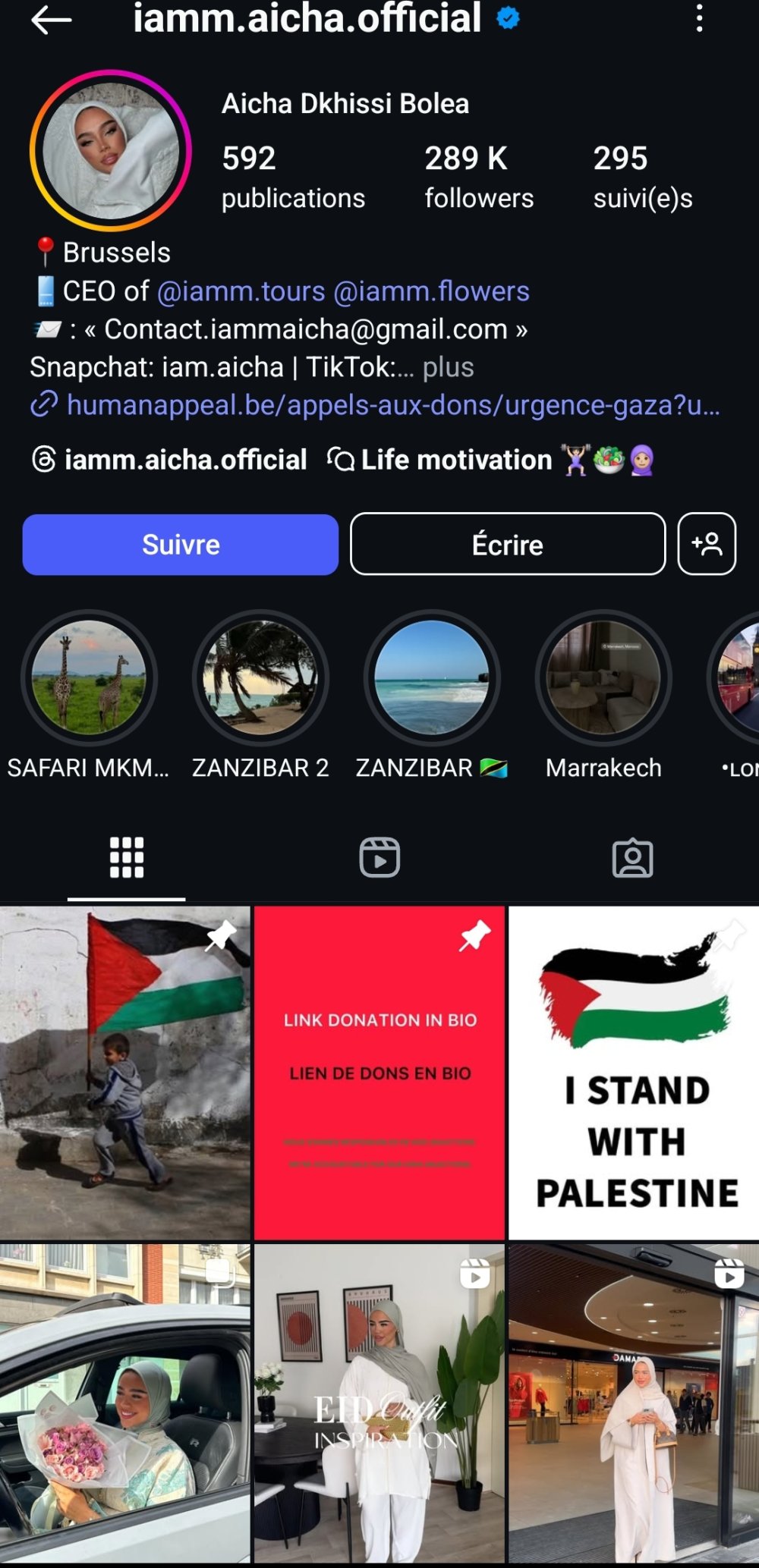Open the 295 suivi(e)s list
This screenshot has height=1568, width=759.
642,177
